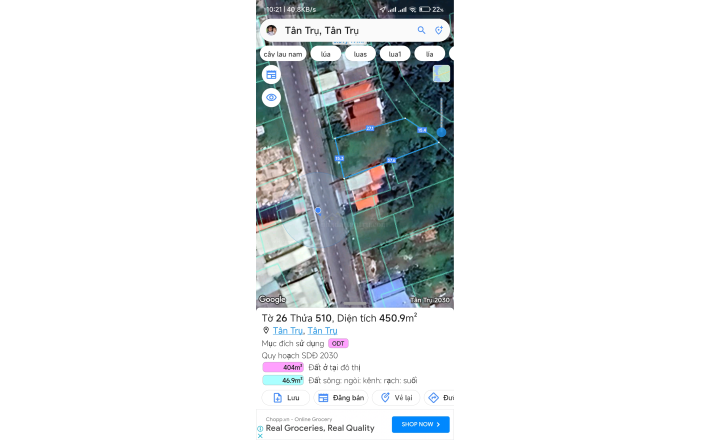Tap the add-location pin icon
The width and height of the screenshot is (710, 440).
click(438, 30)
